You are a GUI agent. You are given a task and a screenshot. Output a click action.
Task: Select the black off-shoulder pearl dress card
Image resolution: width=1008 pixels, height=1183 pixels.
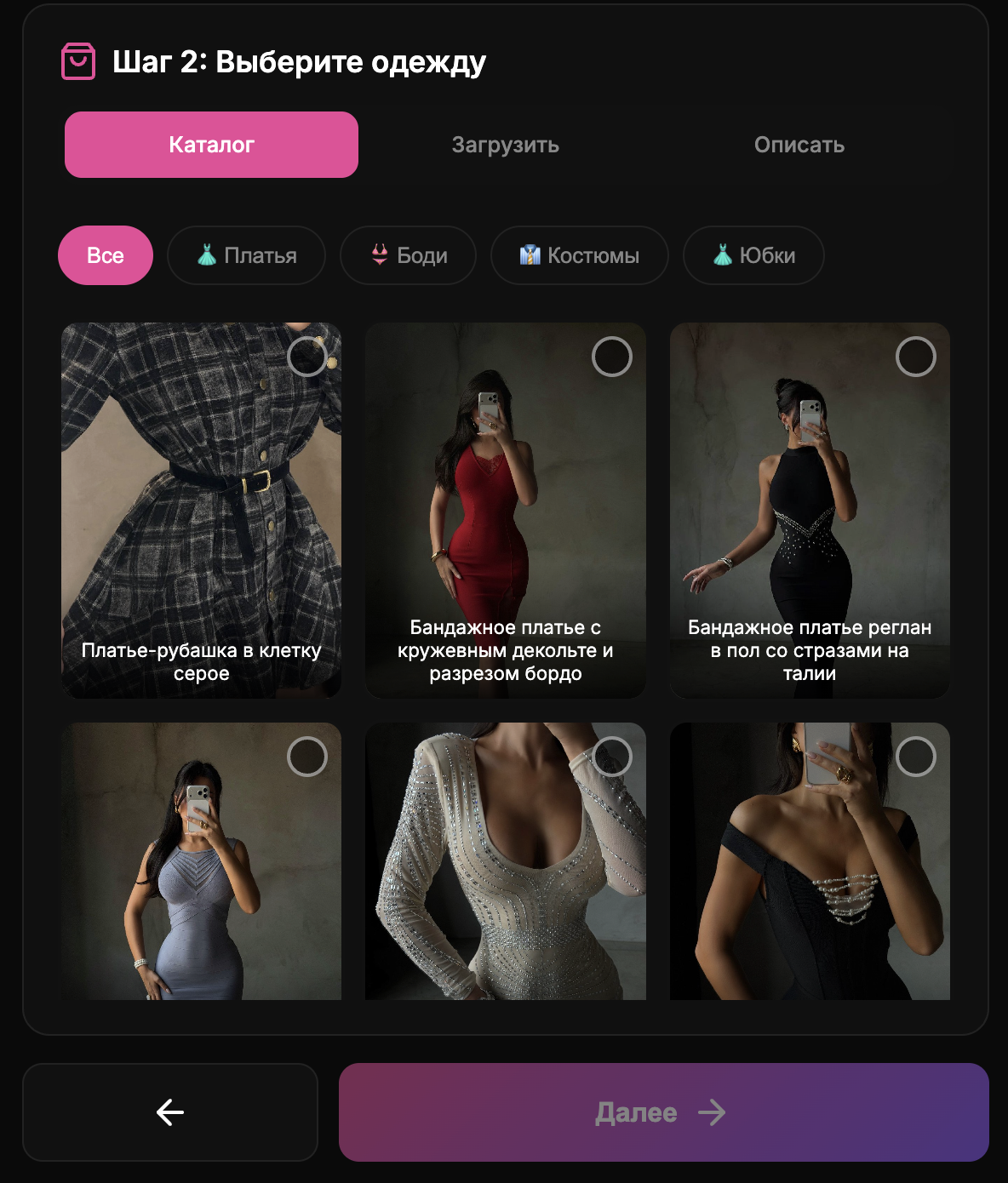pos(810,861)
